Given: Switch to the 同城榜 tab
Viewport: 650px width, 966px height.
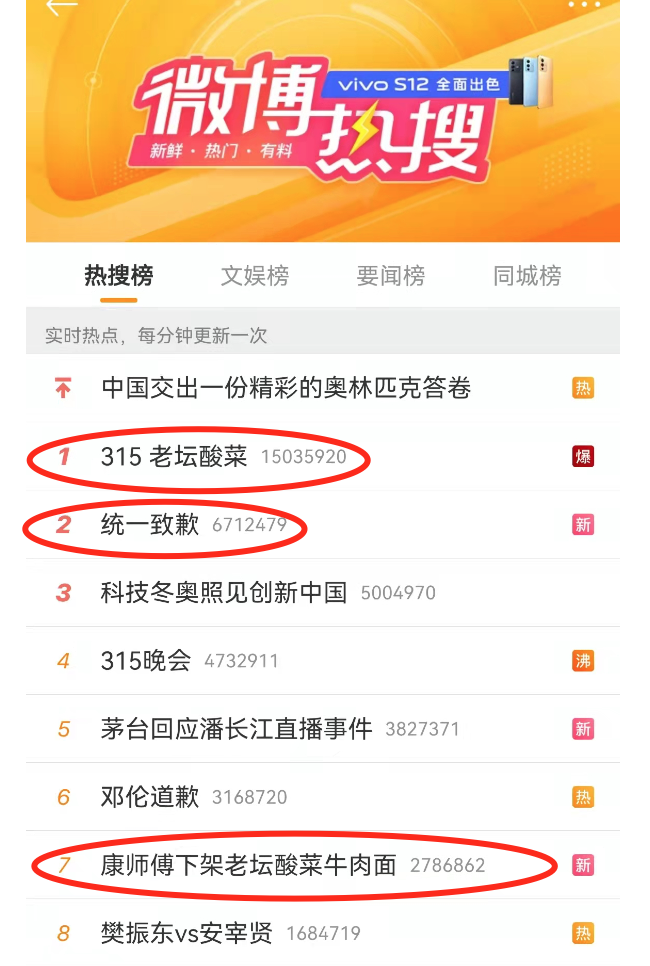Looking at the screenshot, I should 527,276.
